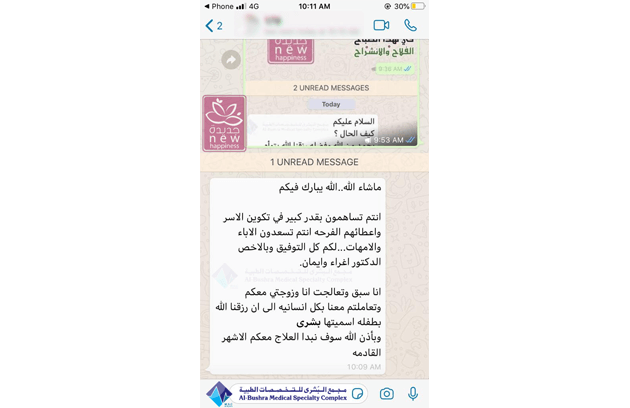Open the blurred contact info header
The image size is (630, 408).
pos(290,25)
